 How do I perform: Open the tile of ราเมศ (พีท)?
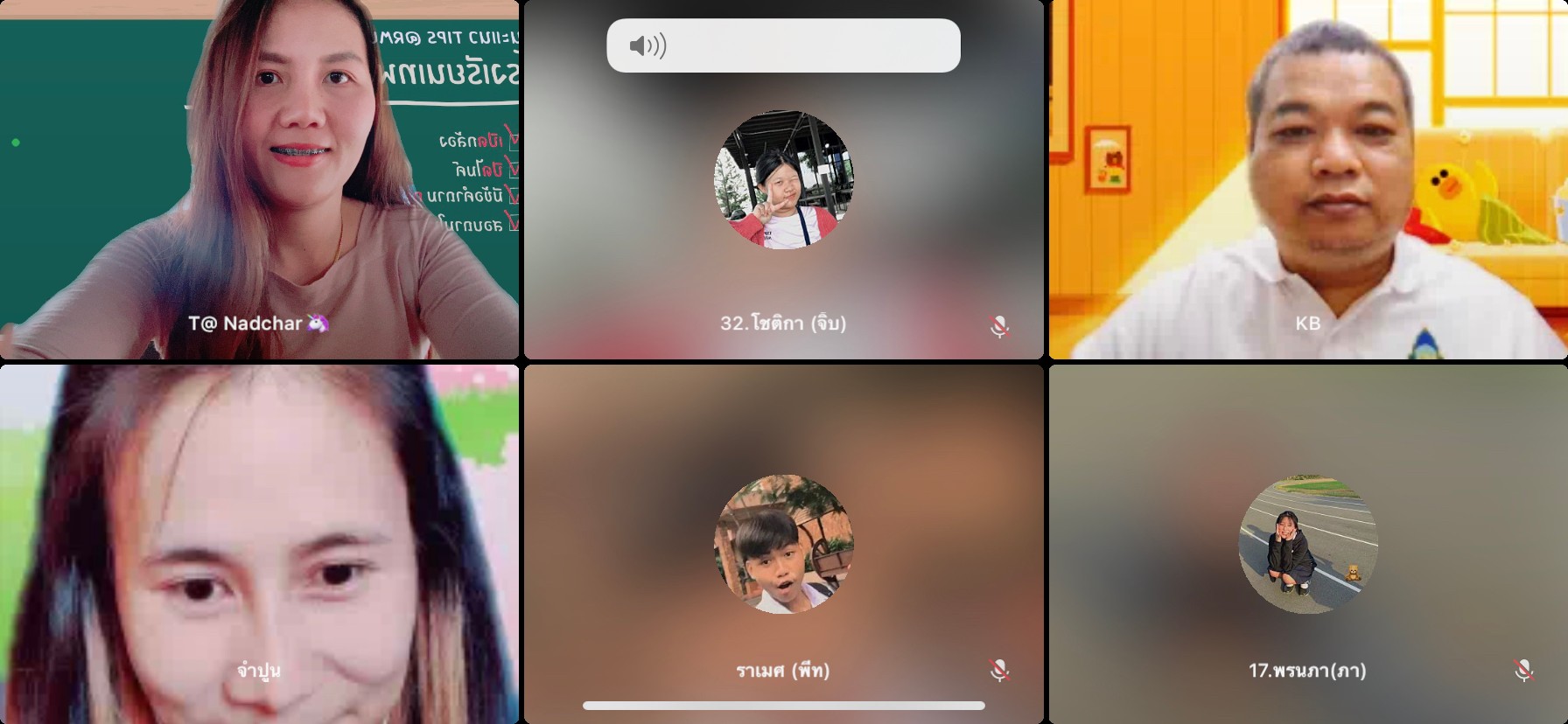tap(783, 544)
